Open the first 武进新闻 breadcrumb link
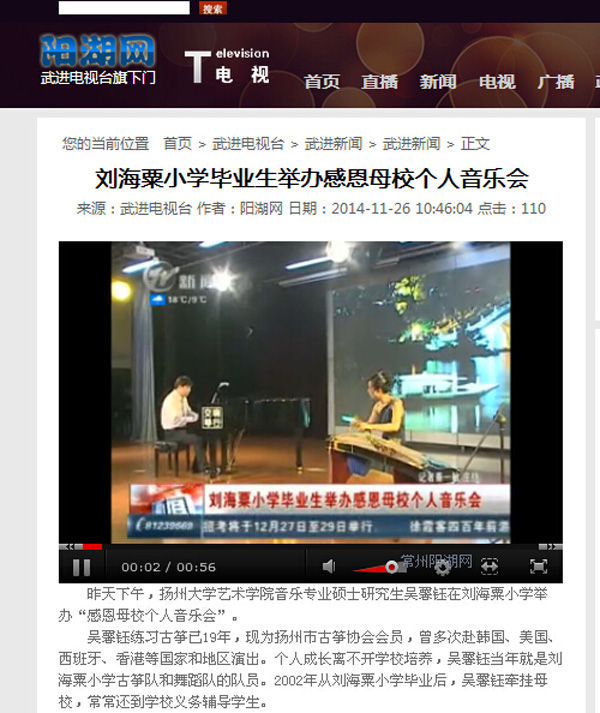 pyautogui.click(x=333, y=144)
